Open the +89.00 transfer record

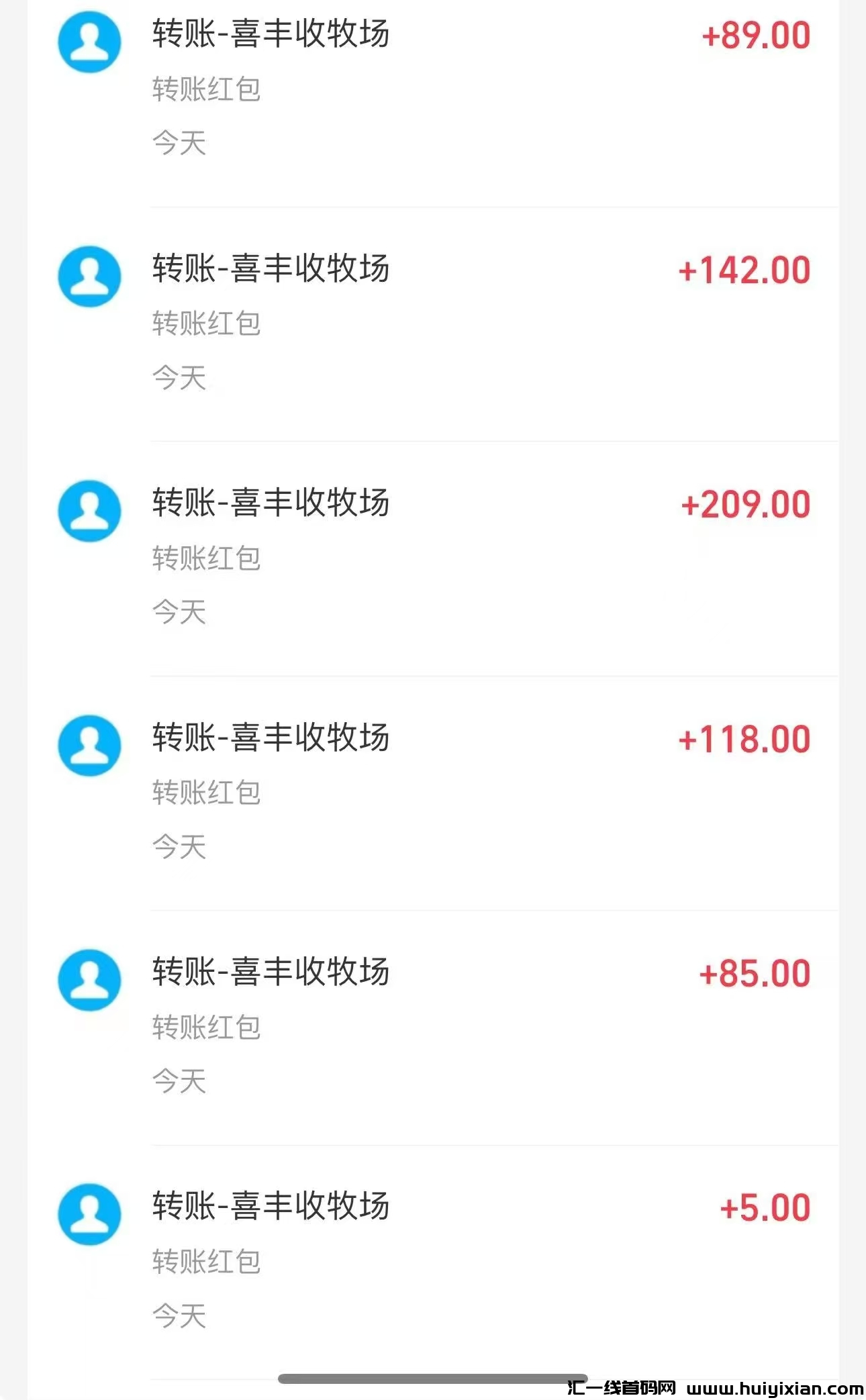[433, 87]
